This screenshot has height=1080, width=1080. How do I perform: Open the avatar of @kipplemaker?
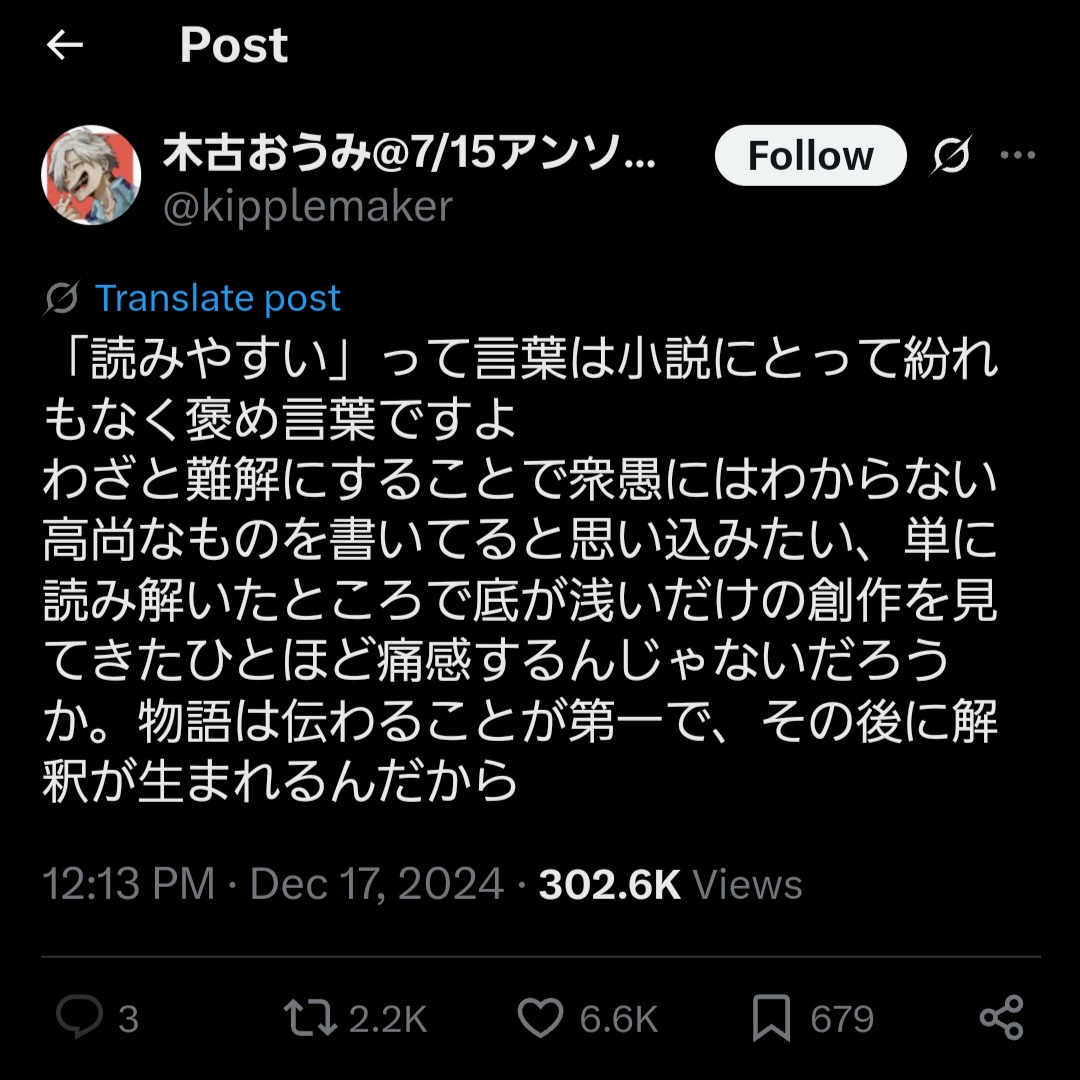coord(91,175)
